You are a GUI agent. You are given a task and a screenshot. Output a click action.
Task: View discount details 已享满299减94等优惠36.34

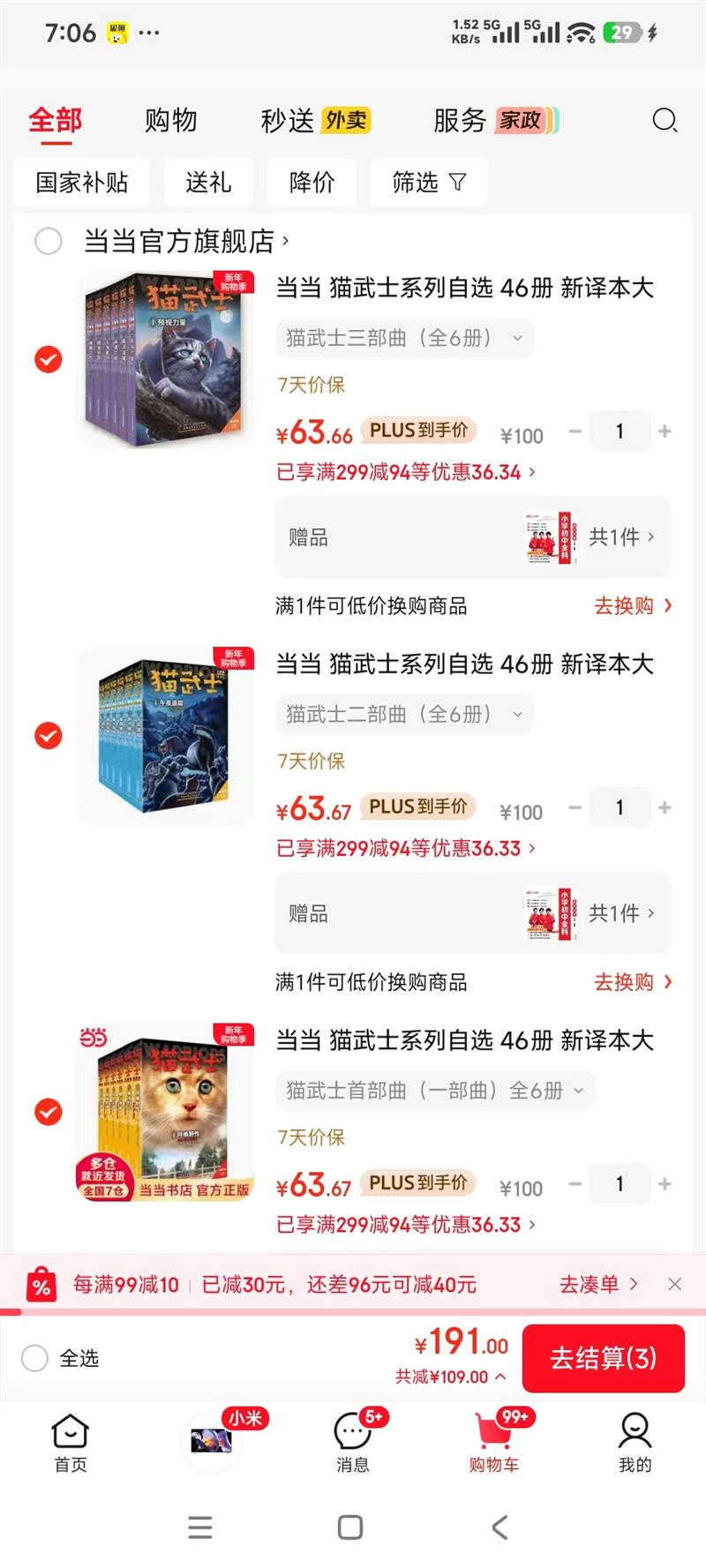(406, 472)
